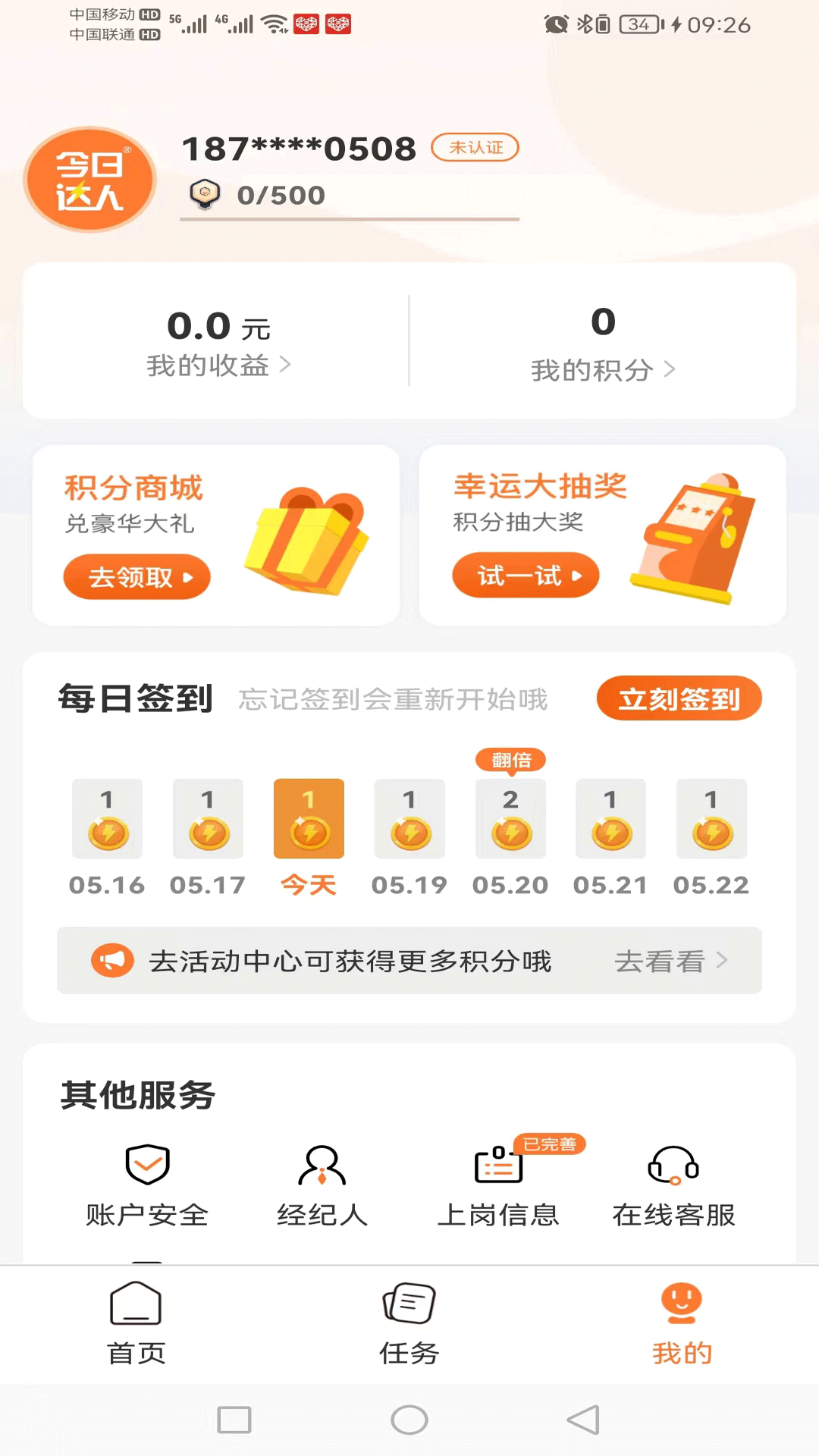Viewport: 819px width, 1456px height.
Task: Open system recent apps view
Action: (234, 1420)
